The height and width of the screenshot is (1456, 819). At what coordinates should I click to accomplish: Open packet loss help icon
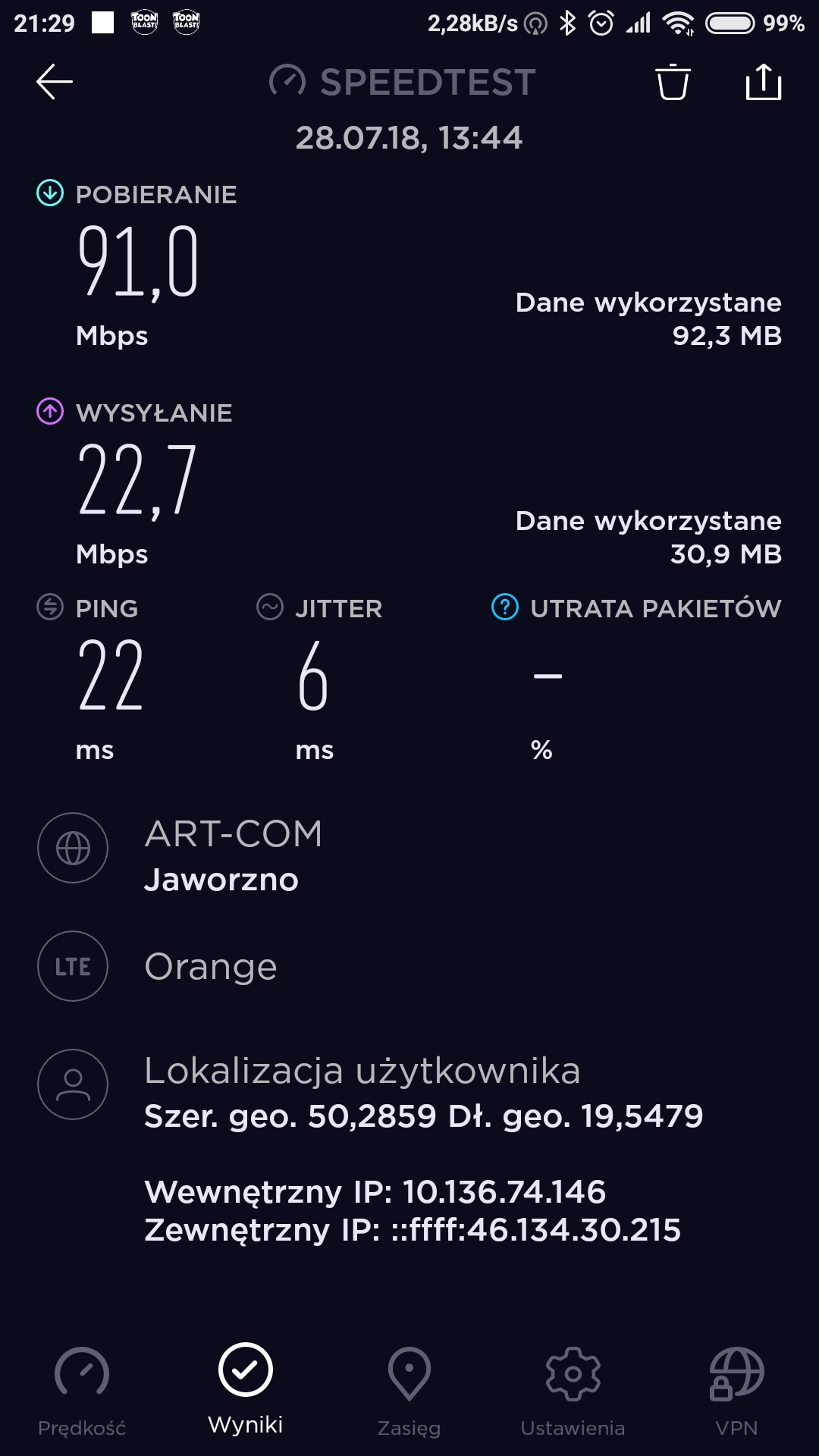point(505,607)
